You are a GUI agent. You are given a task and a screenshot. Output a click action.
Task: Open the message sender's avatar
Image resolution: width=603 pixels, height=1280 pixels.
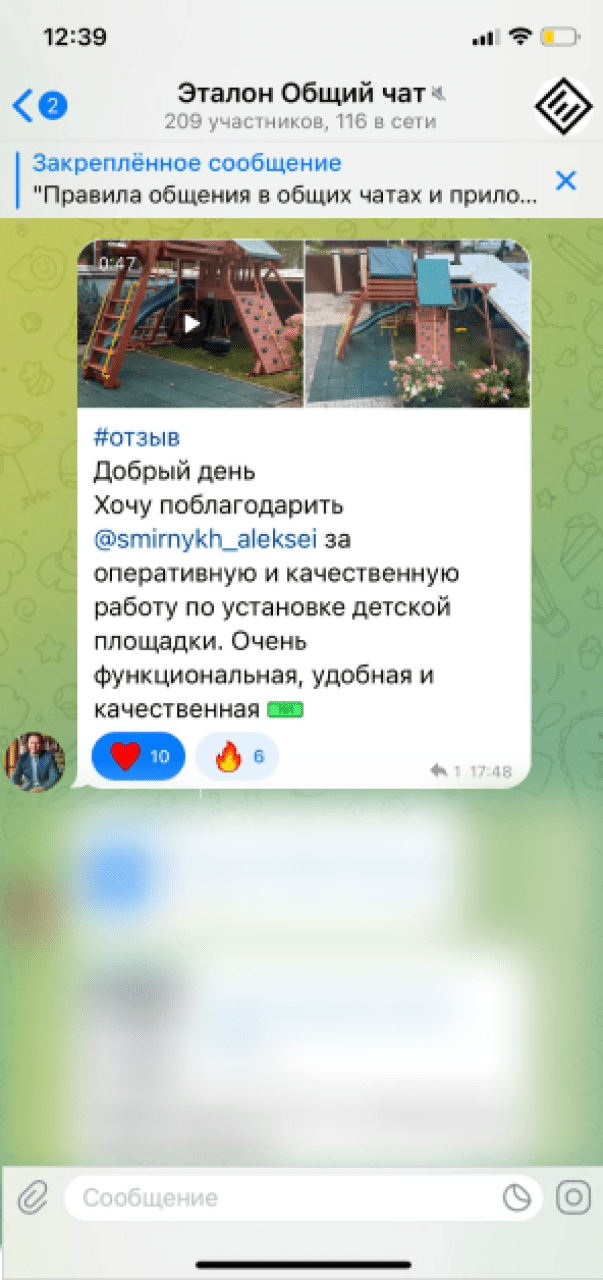point(35,762)
